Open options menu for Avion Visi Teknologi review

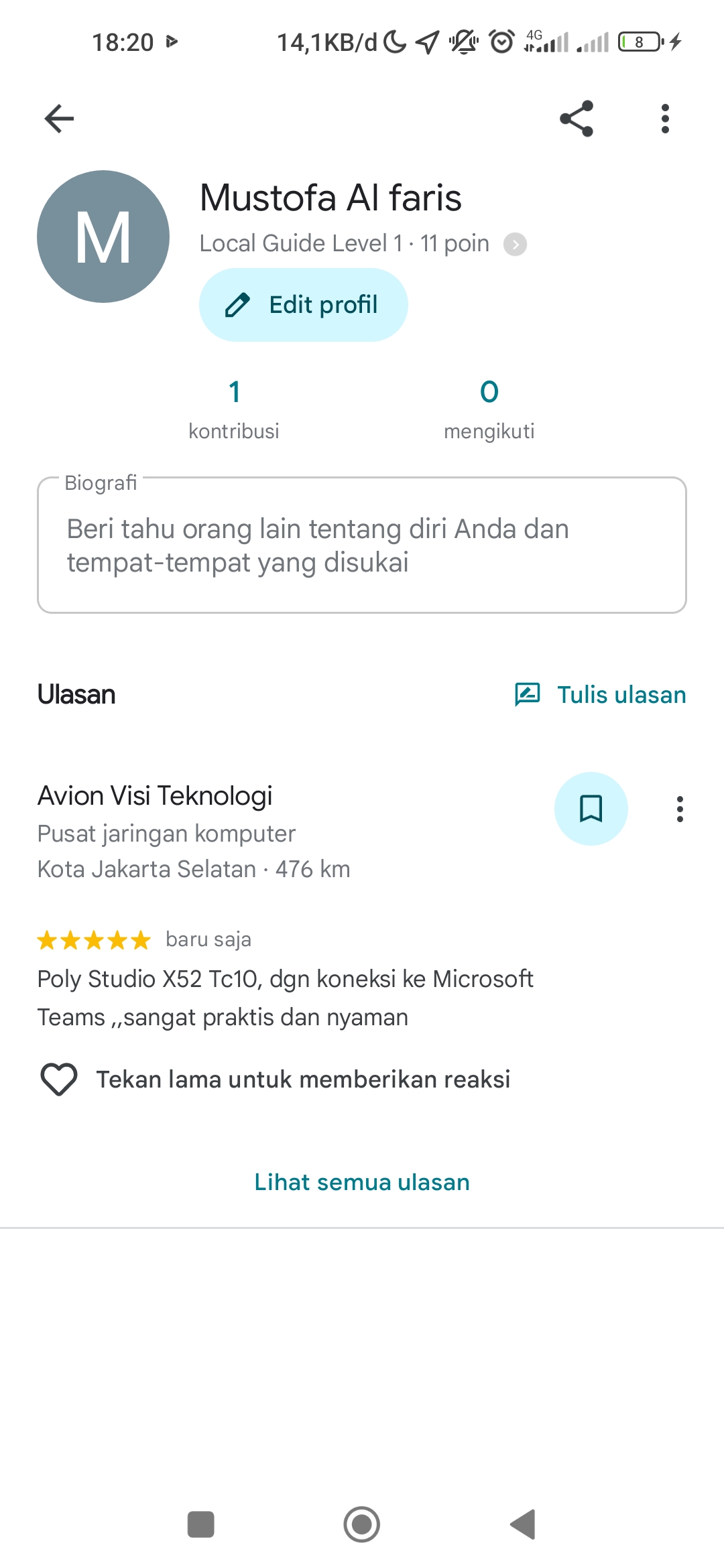pos(680,809)
